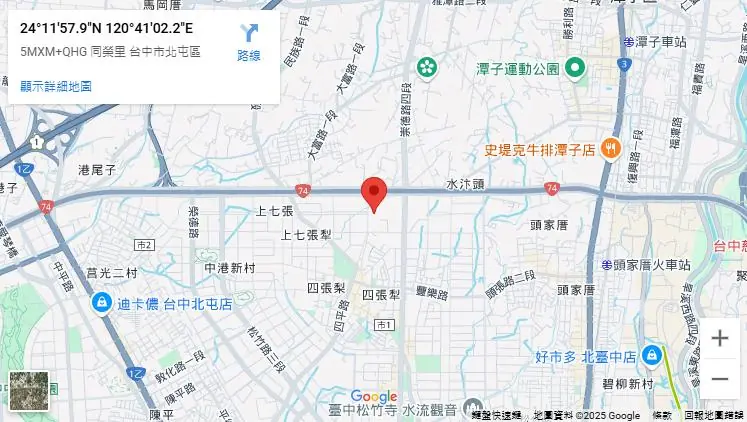Open 潭子車站 station marker
The width and height of the screenshot is (747, 422).
click(629, 42)
